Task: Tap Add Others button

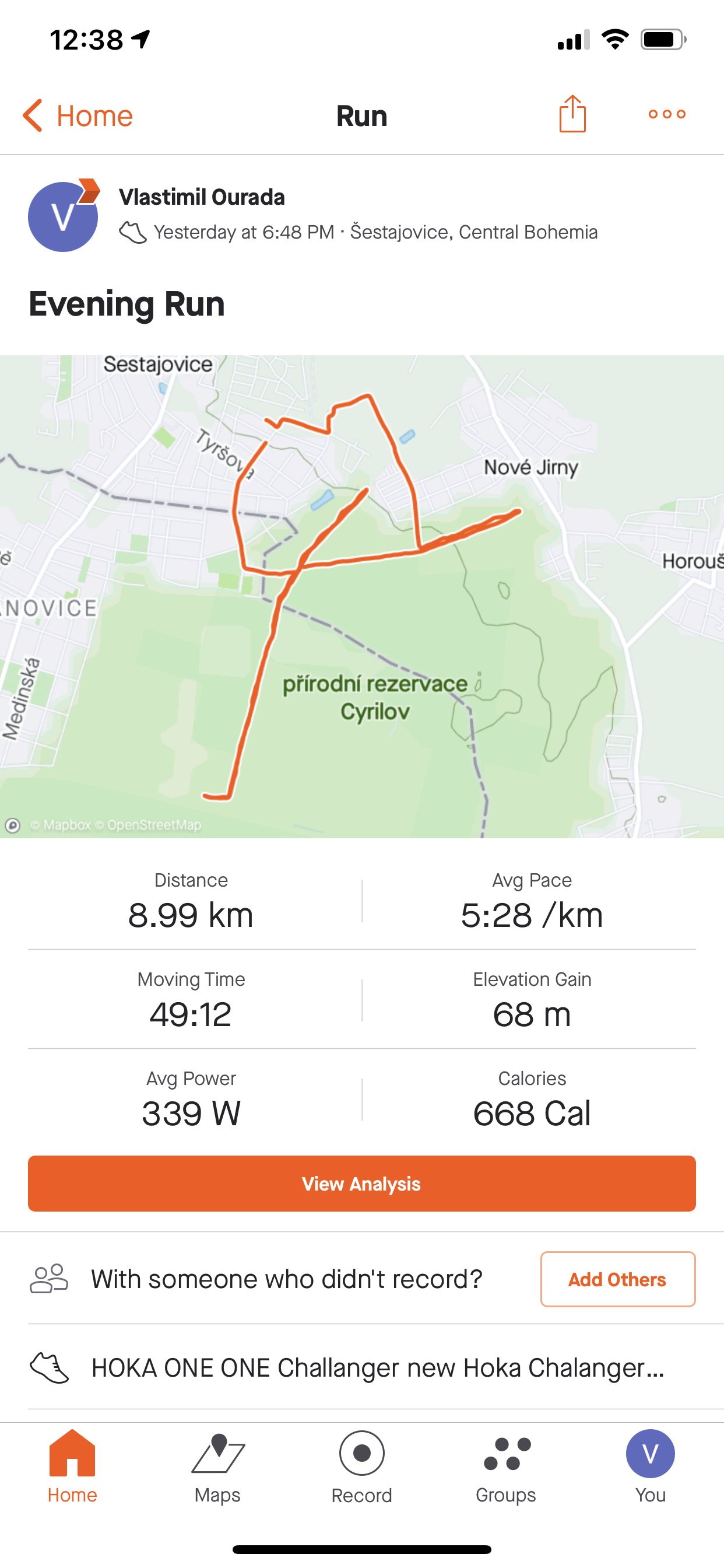Action: 617,1279
